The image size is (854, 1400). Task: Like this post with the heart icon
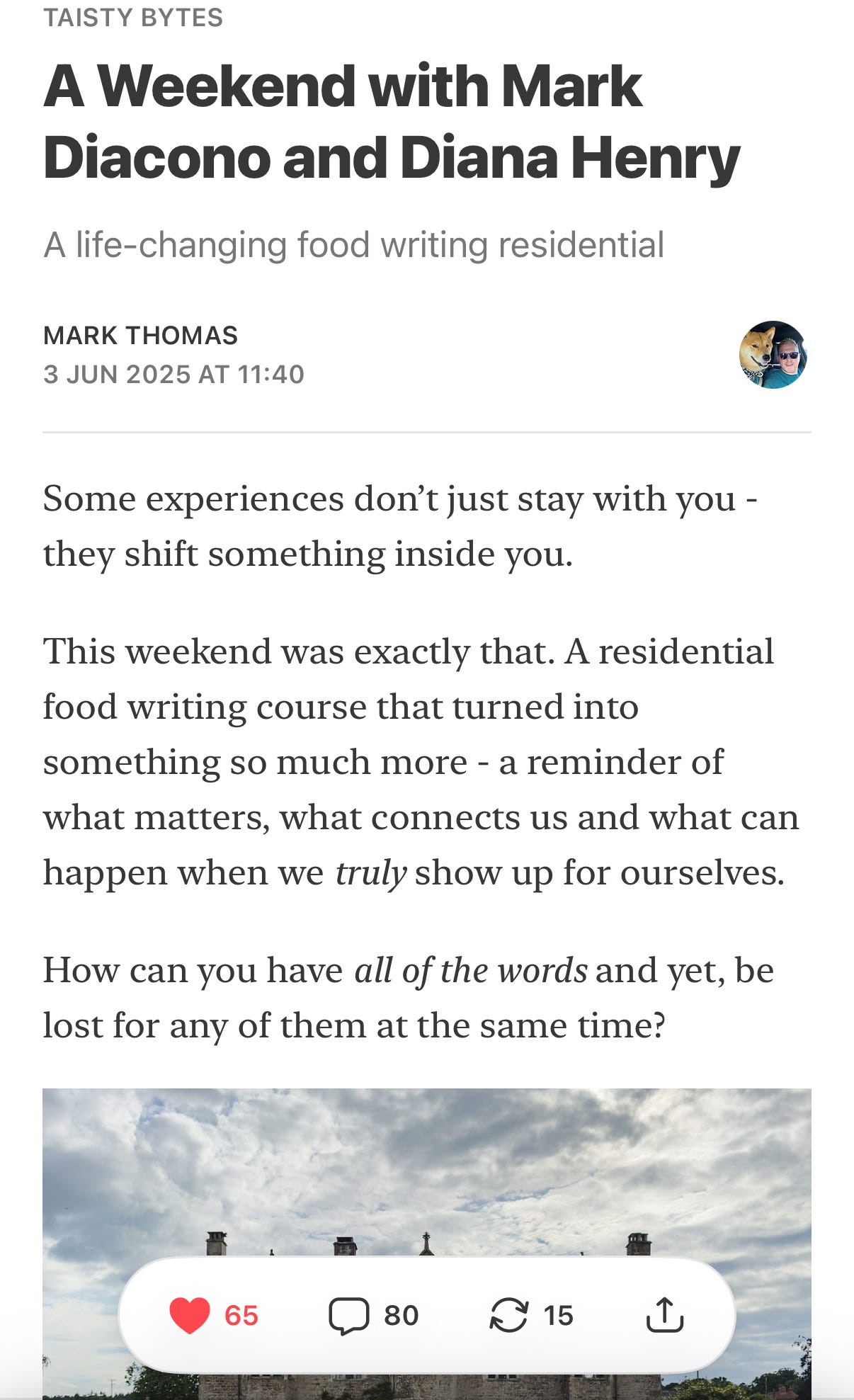point(190,1315)
